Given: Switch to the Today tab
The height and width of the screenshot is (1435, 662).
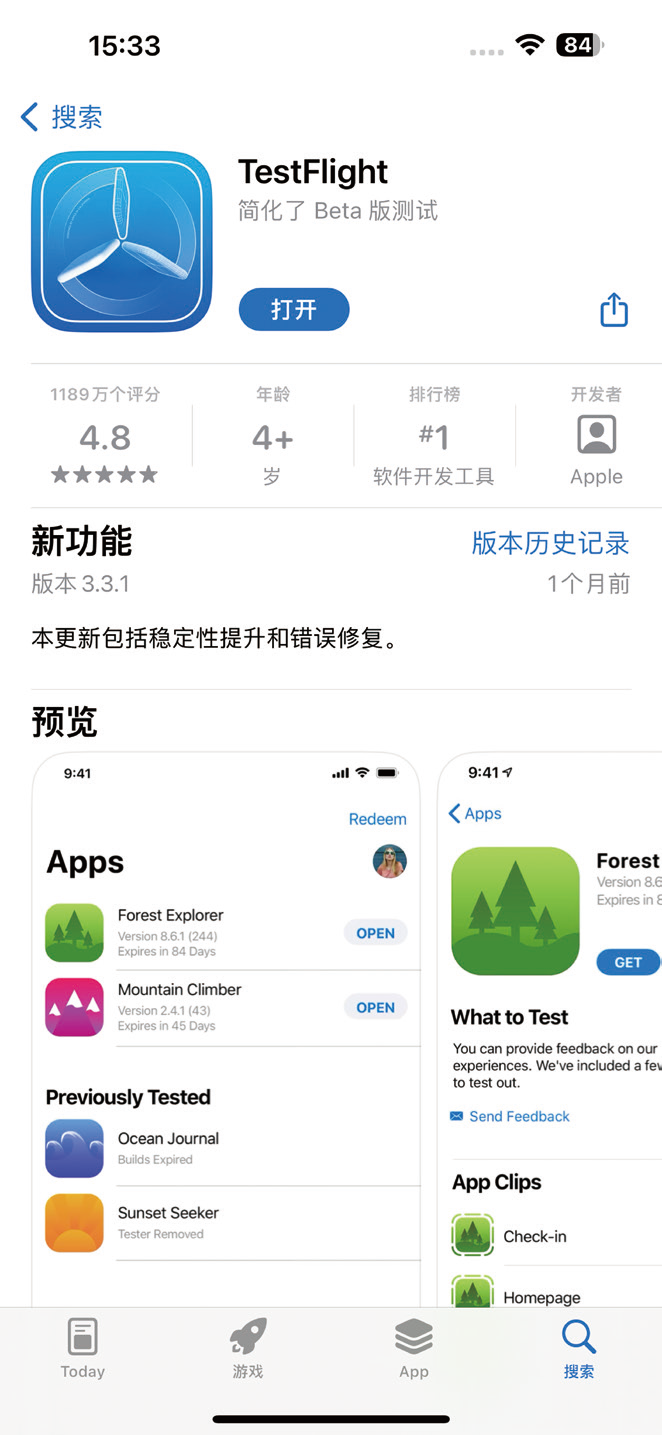Looking at the screenshot, I should point(83,1349).
